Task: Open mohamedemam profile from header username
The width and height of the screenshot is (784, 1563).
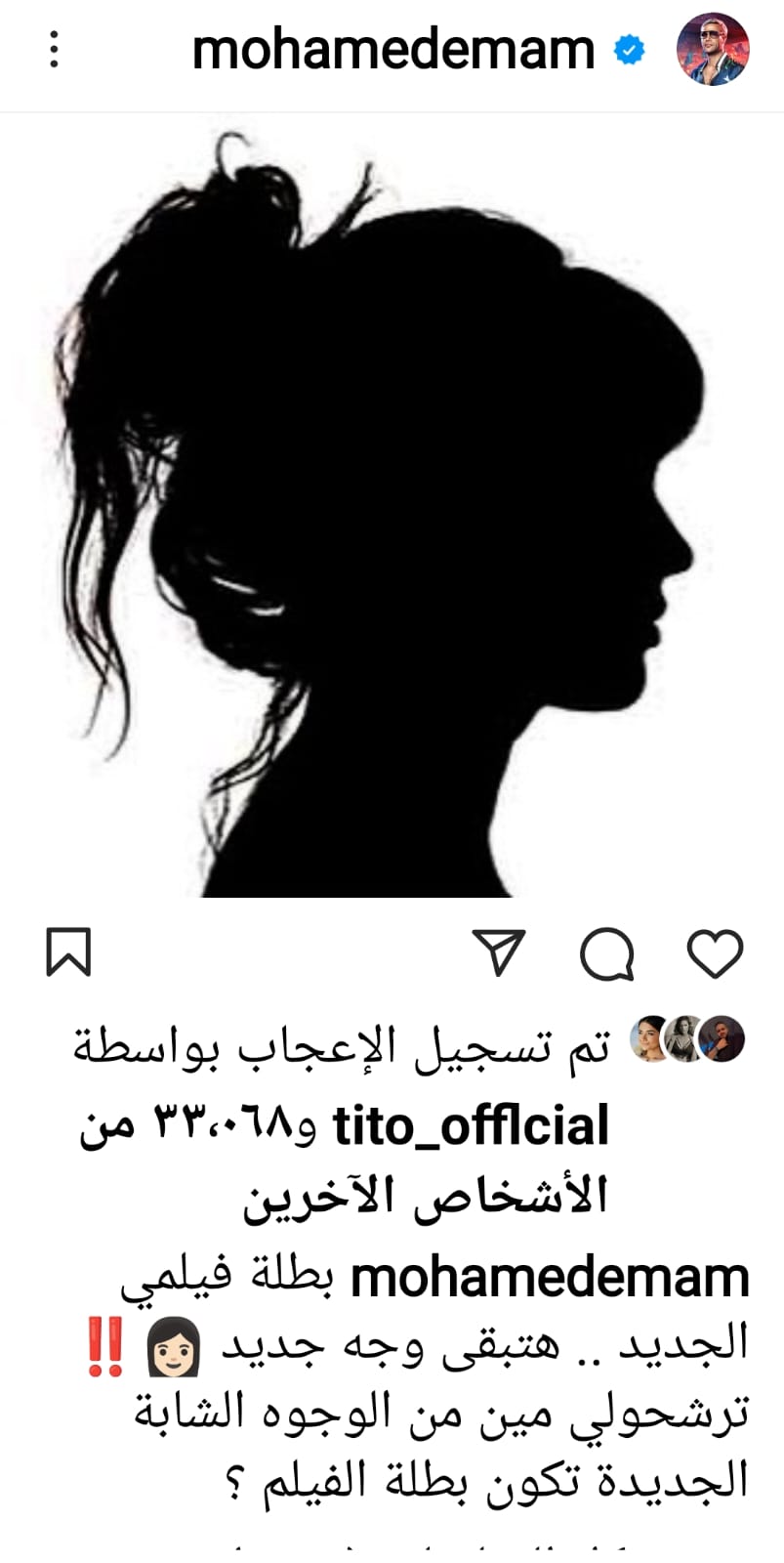Action: 393,49
